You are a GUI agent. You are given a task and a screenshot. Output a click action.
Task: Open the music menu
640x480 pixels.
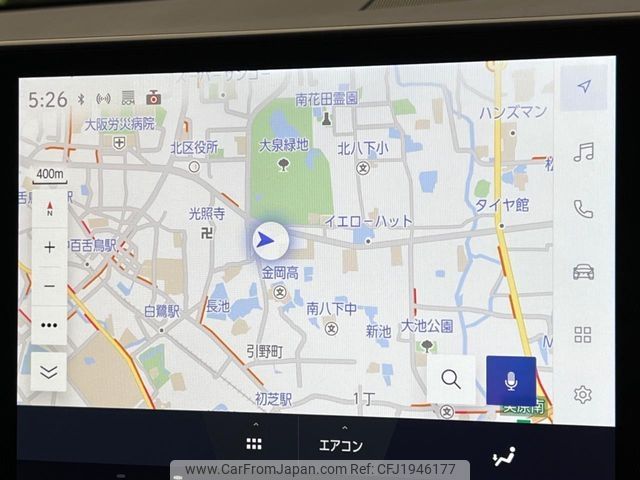coord(584,151)
